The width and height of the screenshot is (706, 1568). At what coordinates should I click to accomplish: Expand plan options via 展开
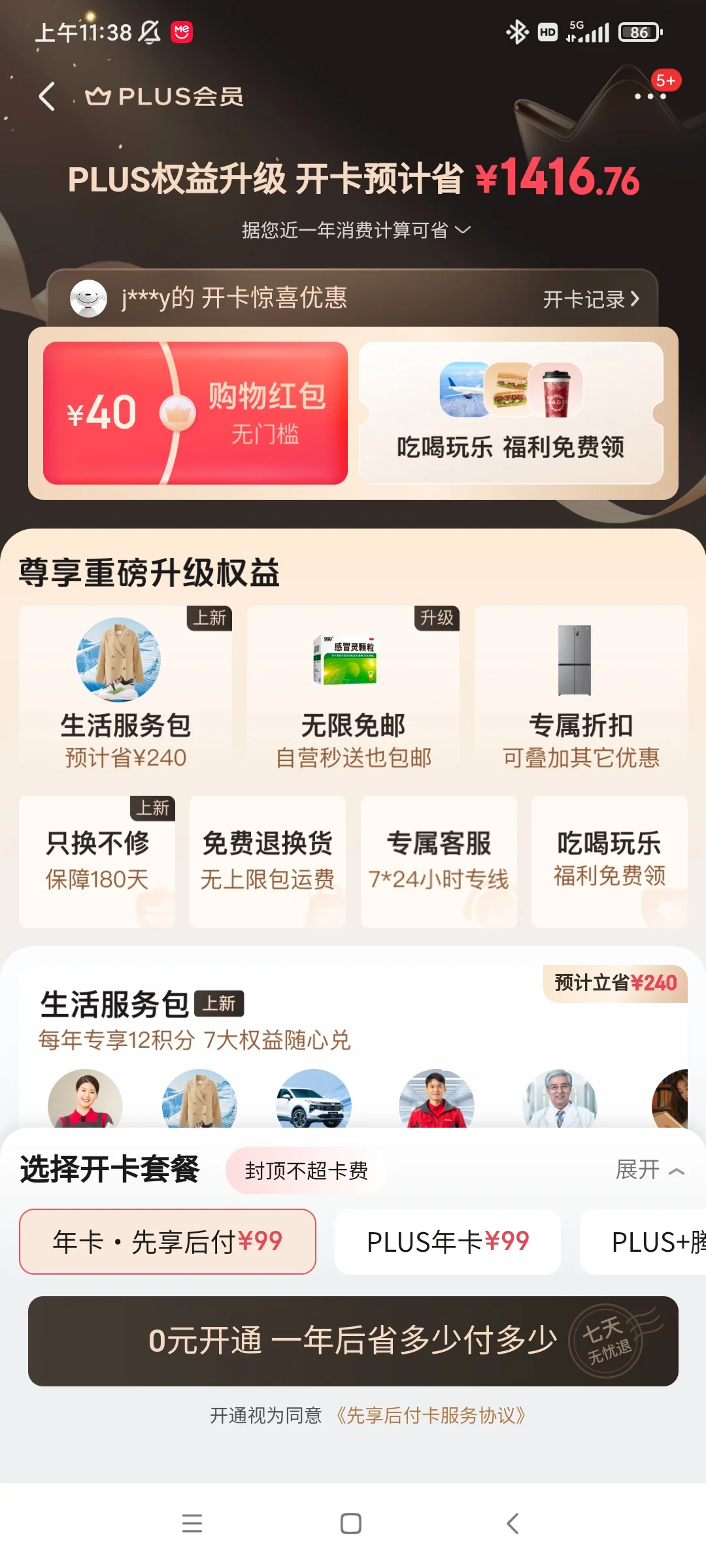click(x=649, y=1169)
